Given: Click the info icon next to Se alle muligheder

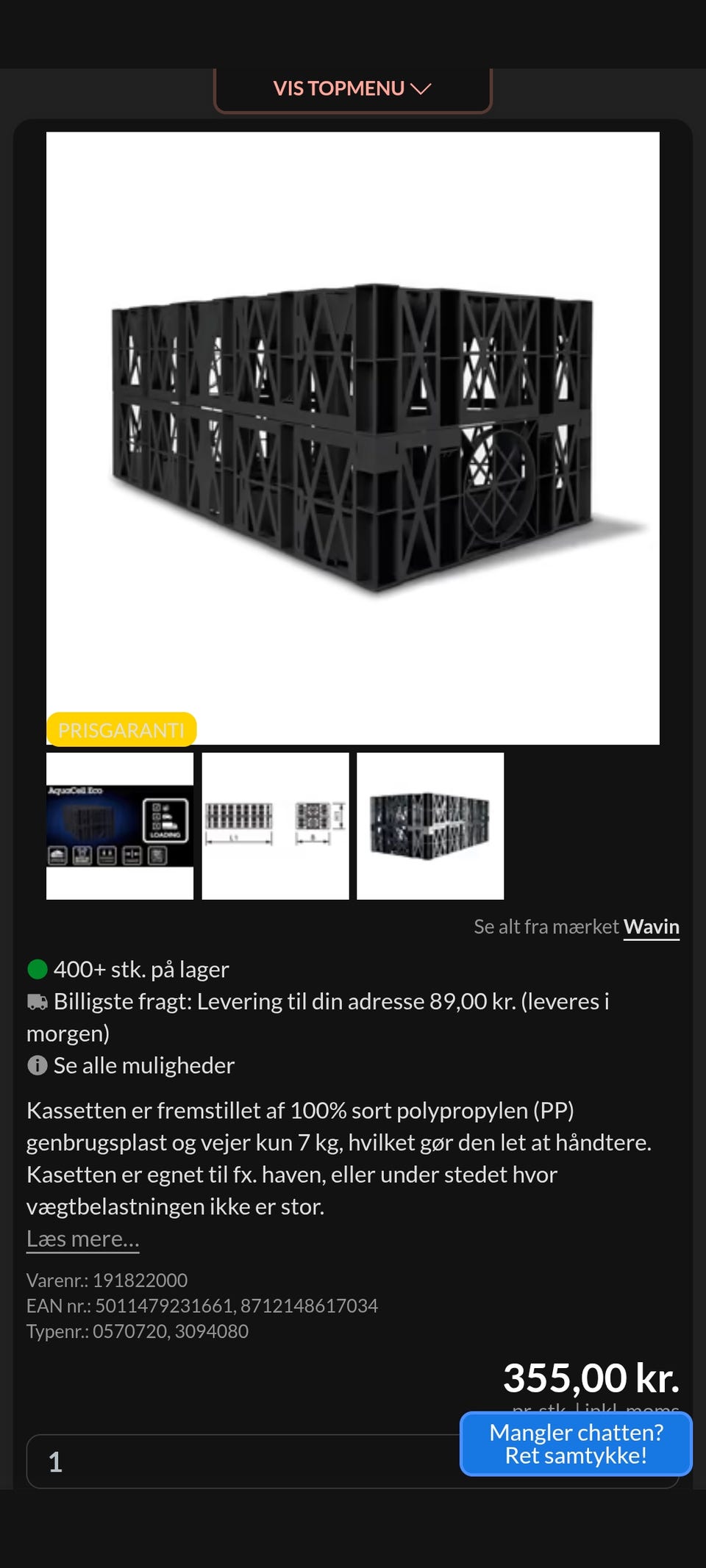Looking at the screenshot, I should (38, 1065).
